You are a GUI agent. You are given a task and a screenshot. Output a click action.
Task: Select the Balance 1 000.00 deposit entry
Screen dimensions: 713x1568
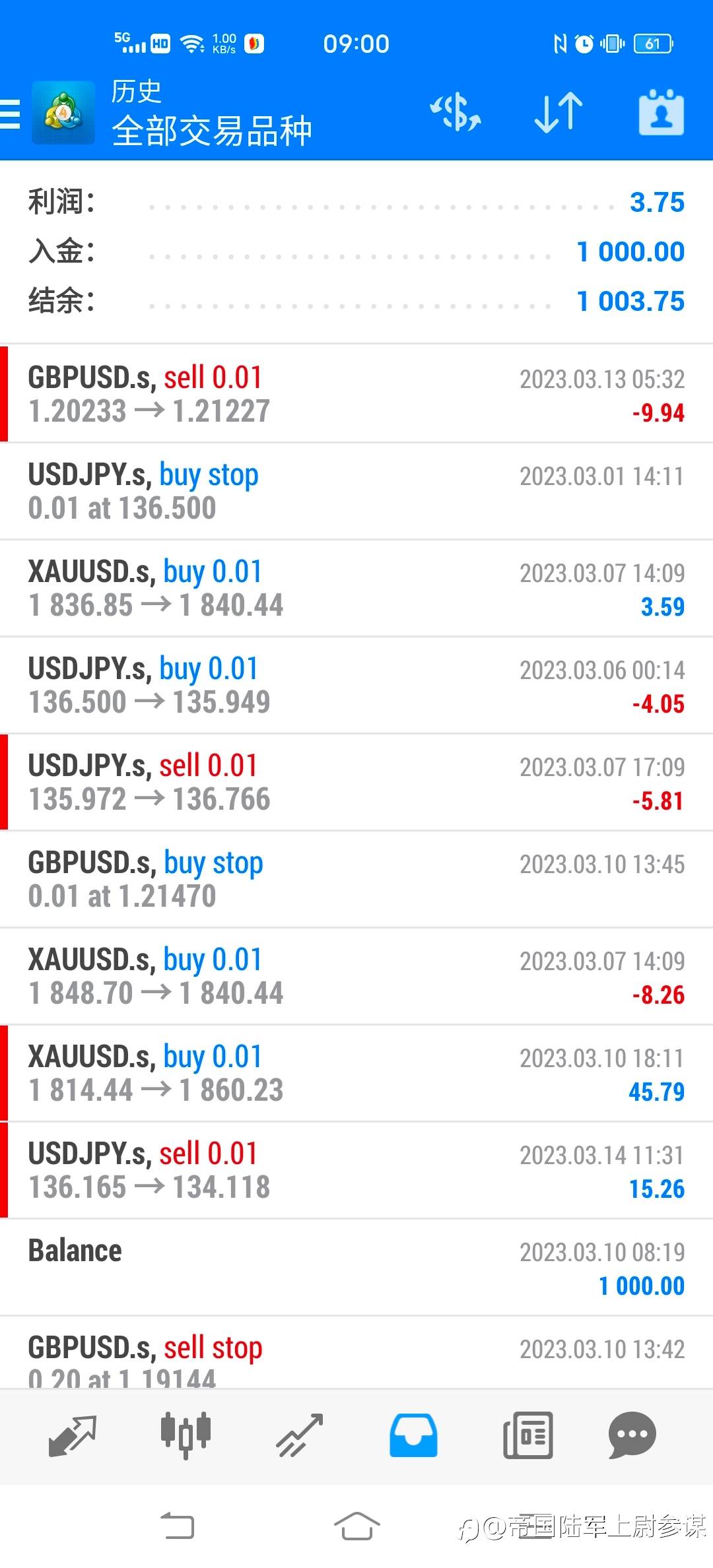point(356,1267)
